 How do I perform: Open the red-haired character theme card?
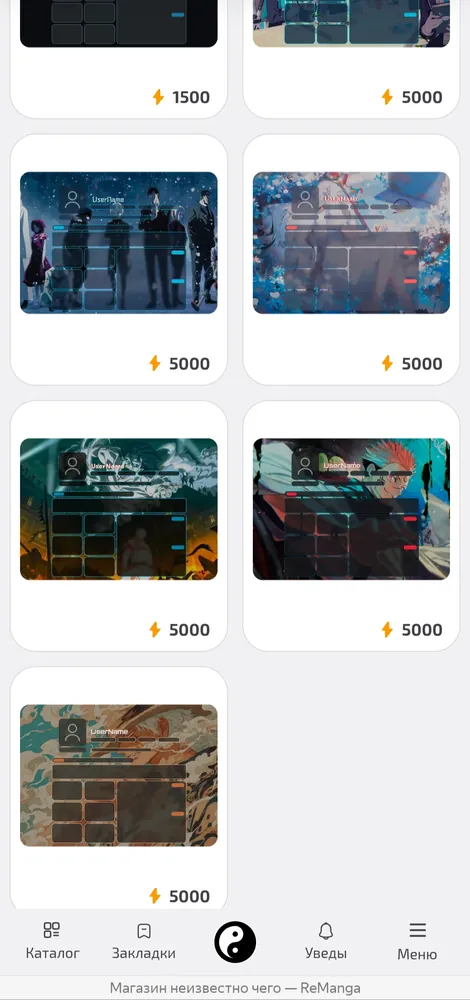(351, 526)
